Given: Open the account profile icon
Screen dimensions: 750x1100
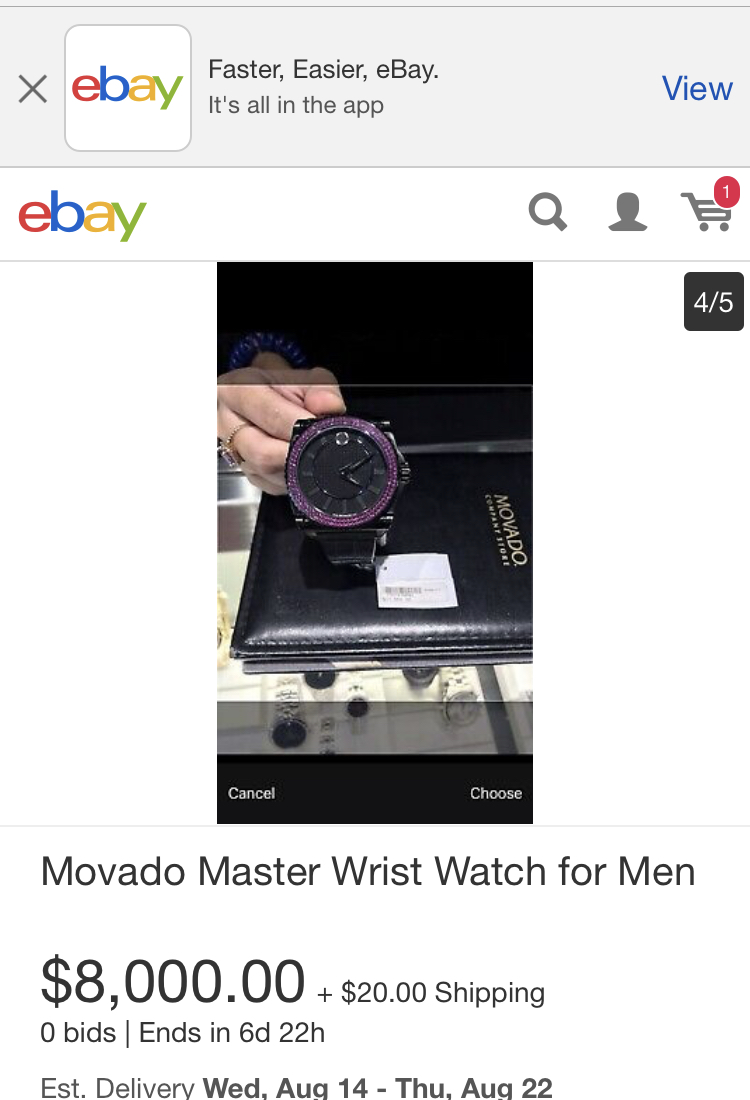Looking at the screenshot, I should tap(628, 212).
